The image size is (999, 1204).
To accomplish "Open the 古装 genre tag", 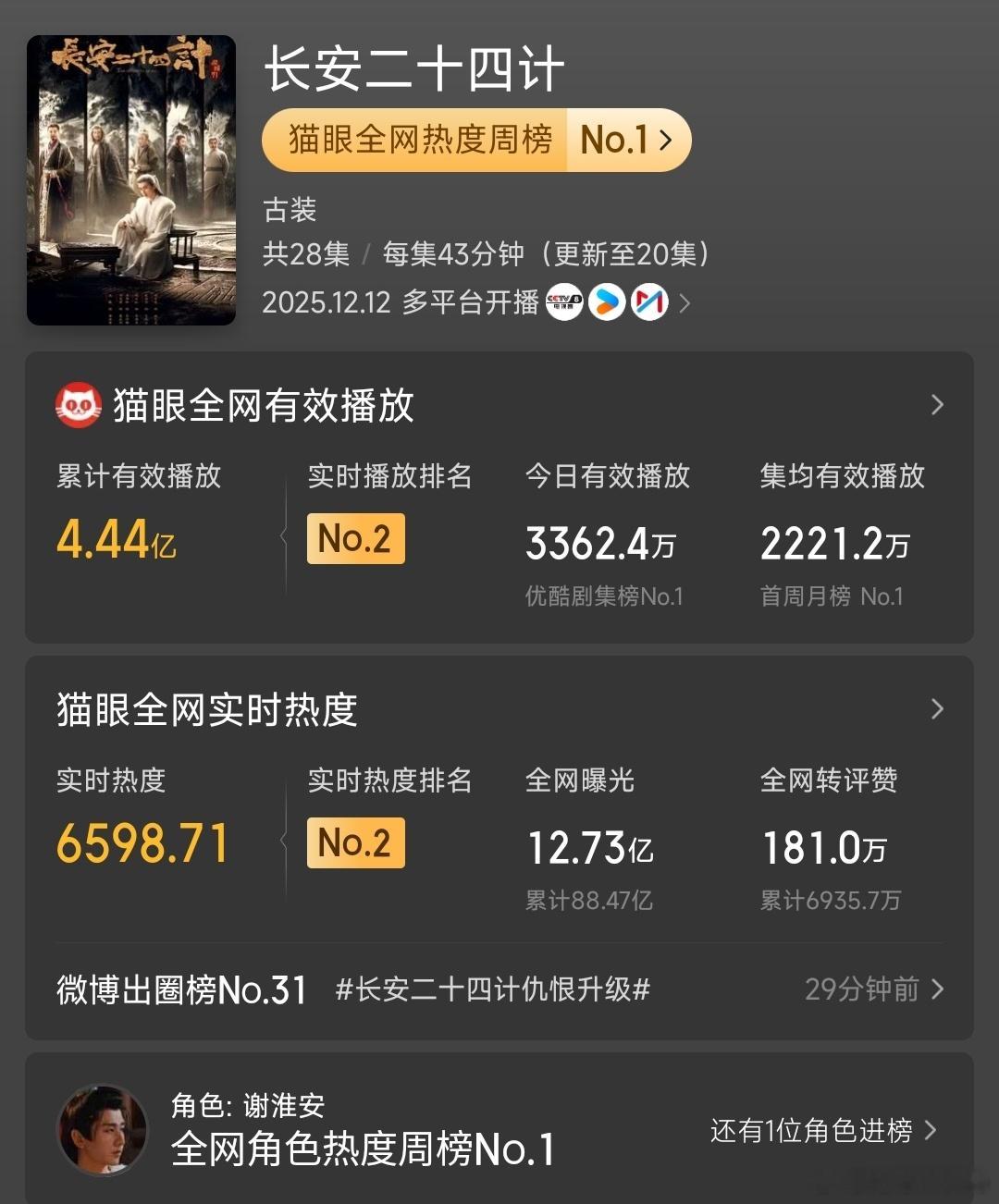I will (289, 210).
